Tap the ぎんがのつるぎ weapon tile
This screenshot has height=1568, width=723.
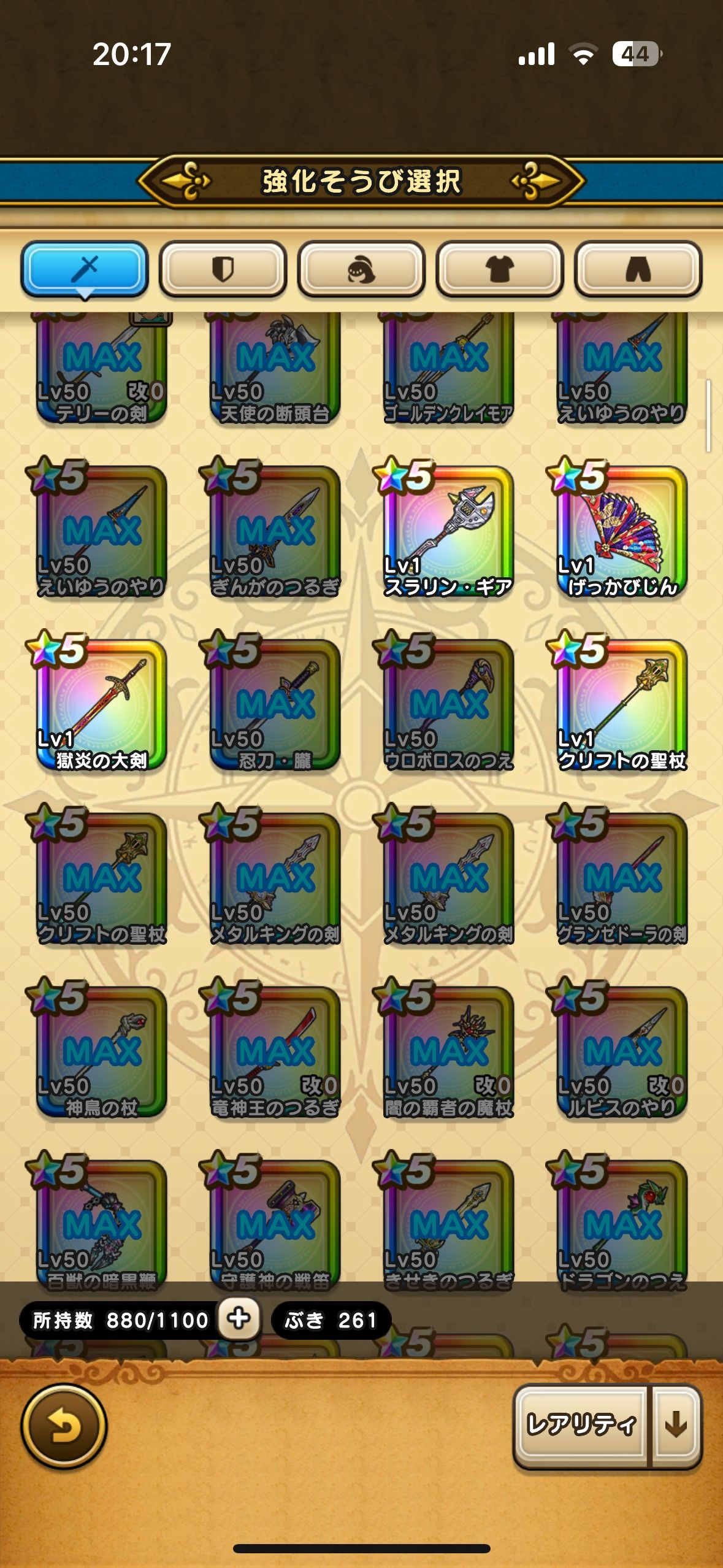pyautogui.click(x=275, y=531)
